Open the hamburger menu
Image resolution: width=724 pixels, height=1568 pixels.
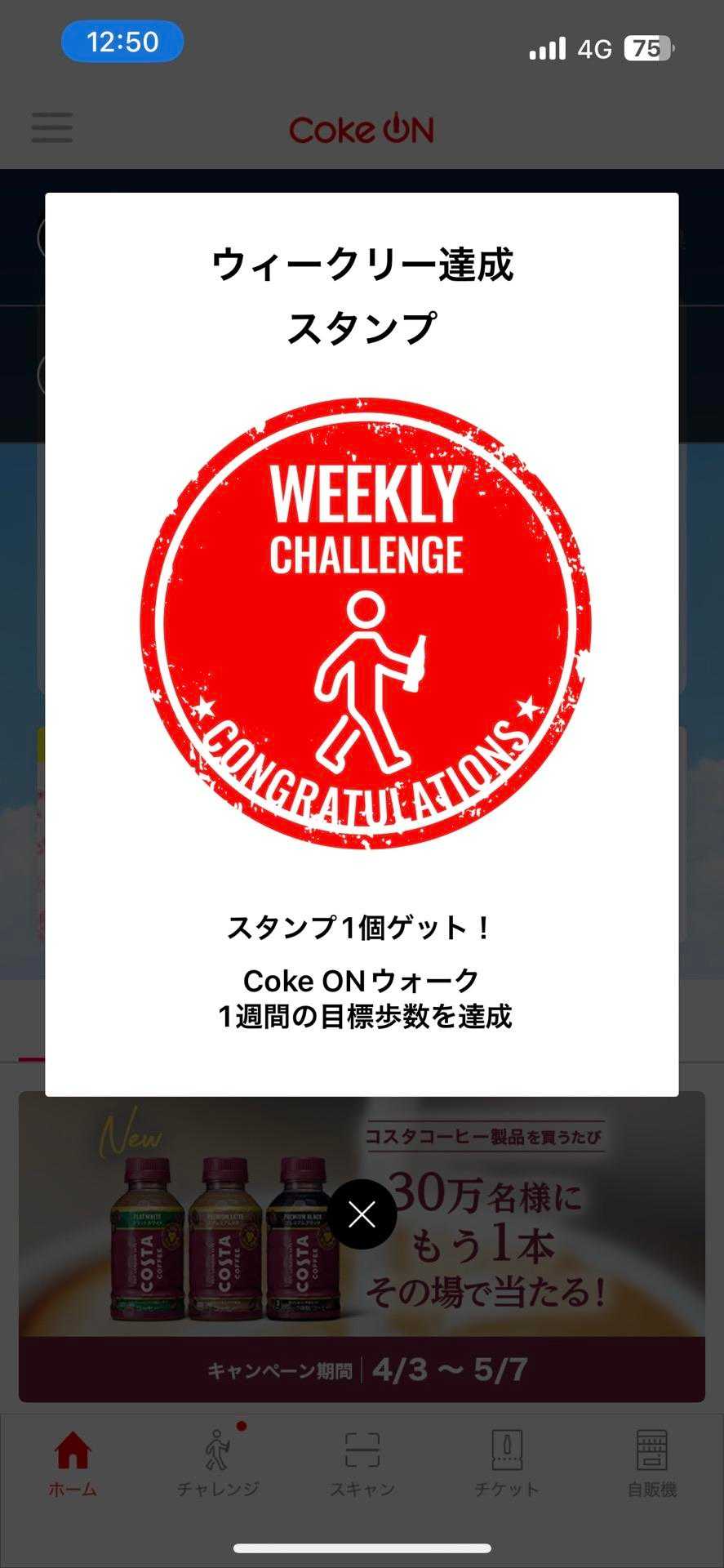point(52,128)
